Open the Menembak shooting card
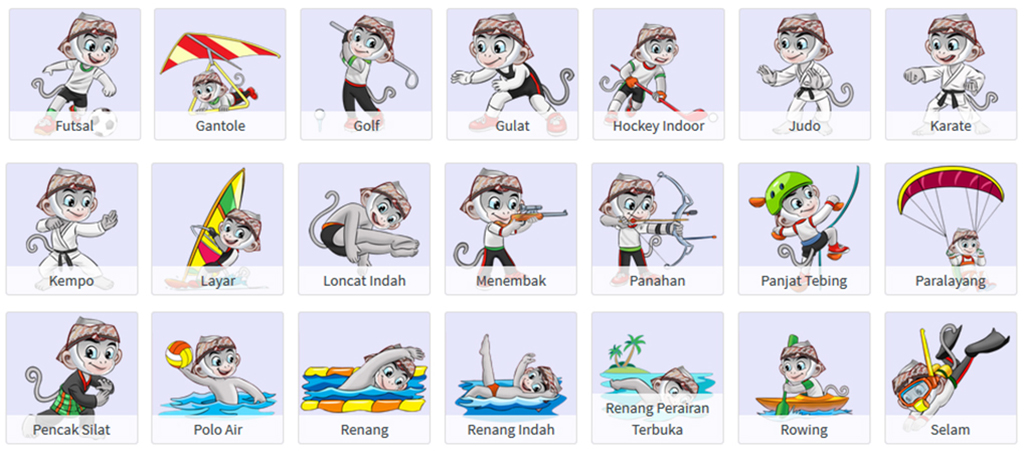This screenshot has height=451, width=1024. (x=511, y=228)
